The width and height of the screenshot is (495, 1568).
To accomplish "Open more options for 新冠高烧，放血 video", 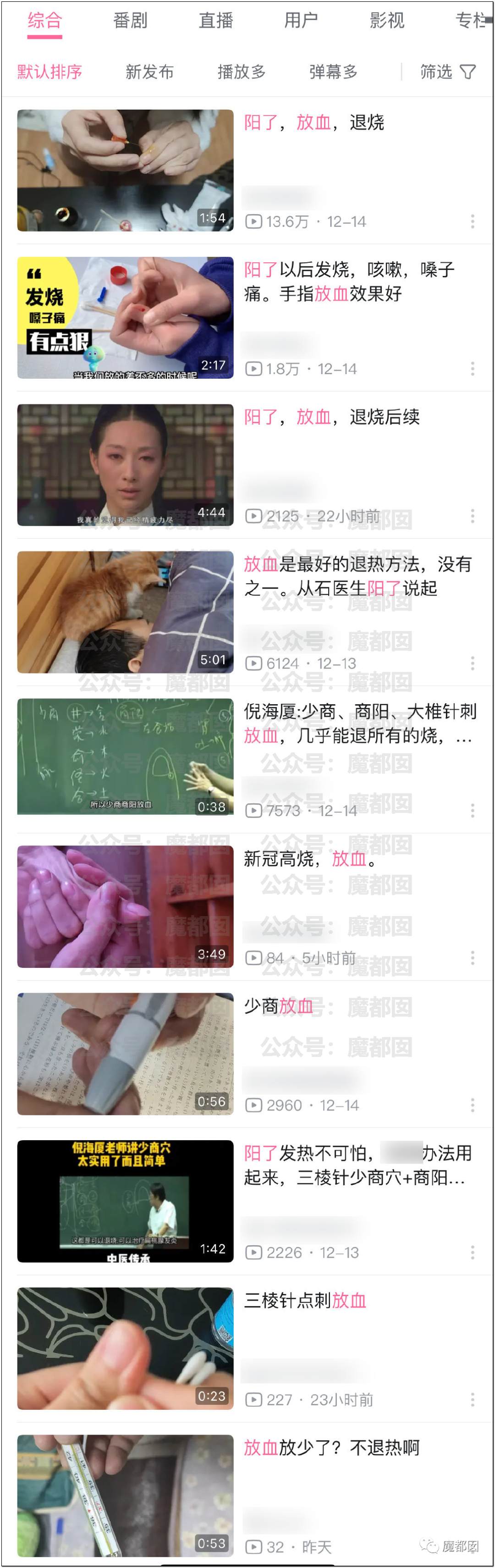I will pyautogui.click(x=473, y=958).
